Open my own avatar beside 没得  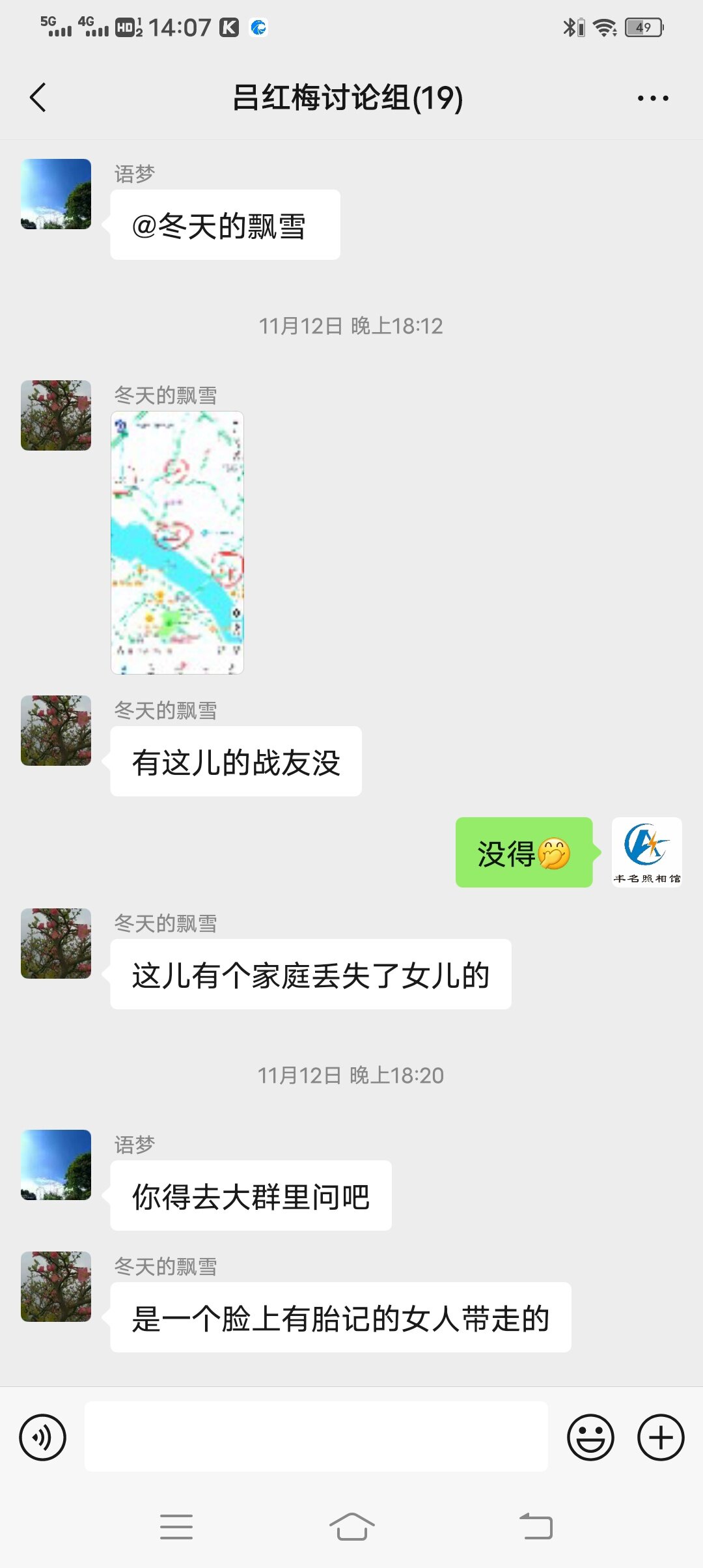click(647, 852)
